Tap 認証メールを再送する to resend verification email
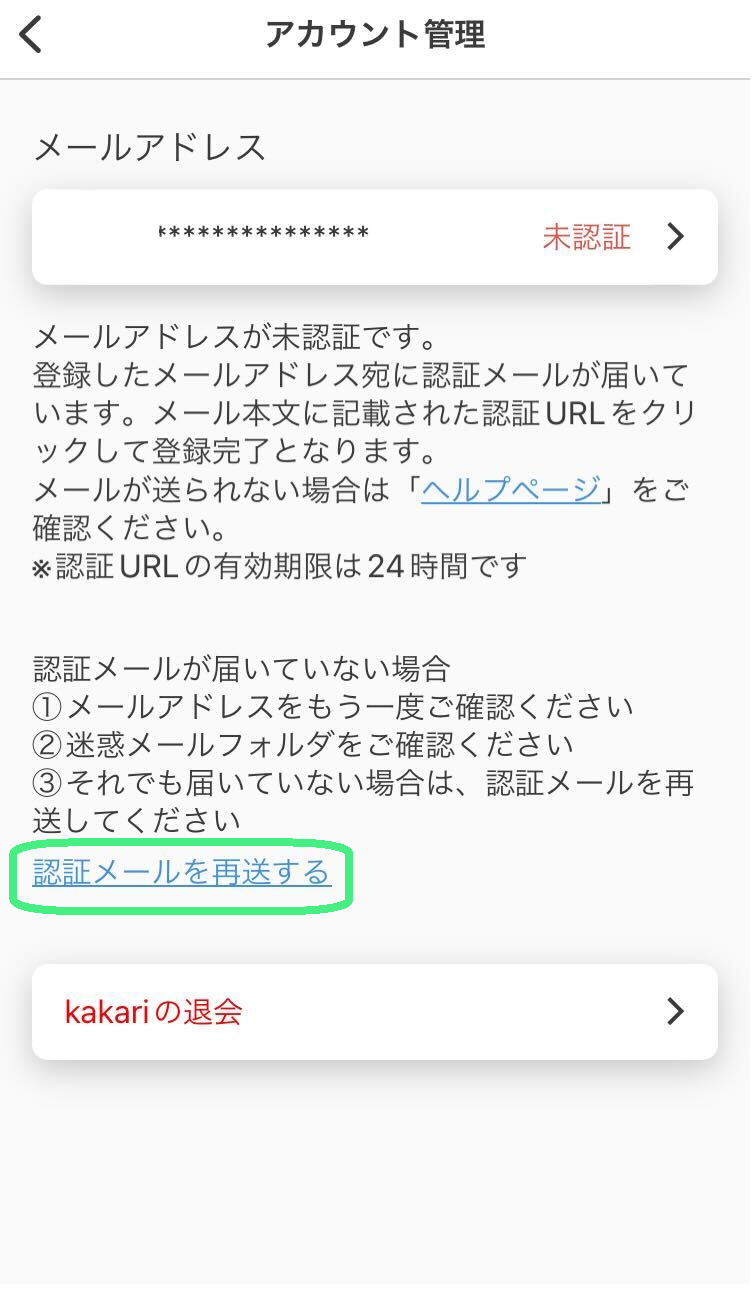The width and height of the screenshot is (754, 1305). click(181, 873)
